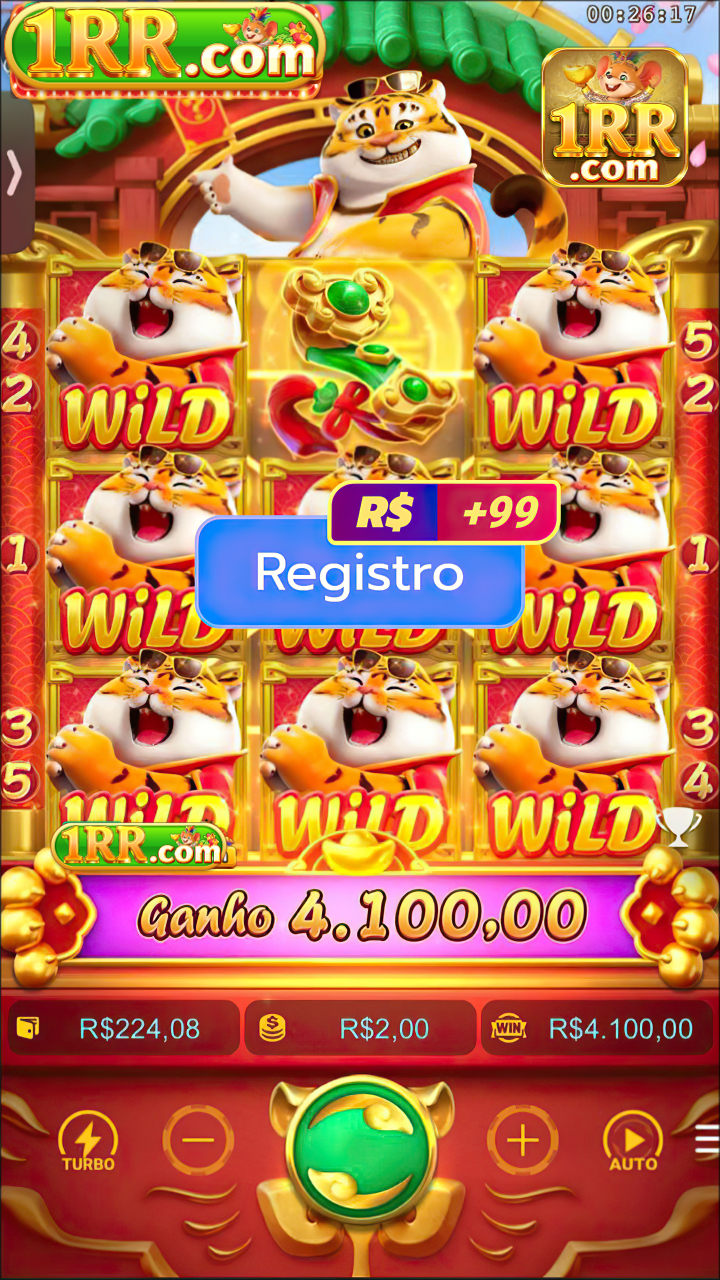Tap the Registro button
The height and width of the screenshot is (1280, 720).
click(360, 571)
